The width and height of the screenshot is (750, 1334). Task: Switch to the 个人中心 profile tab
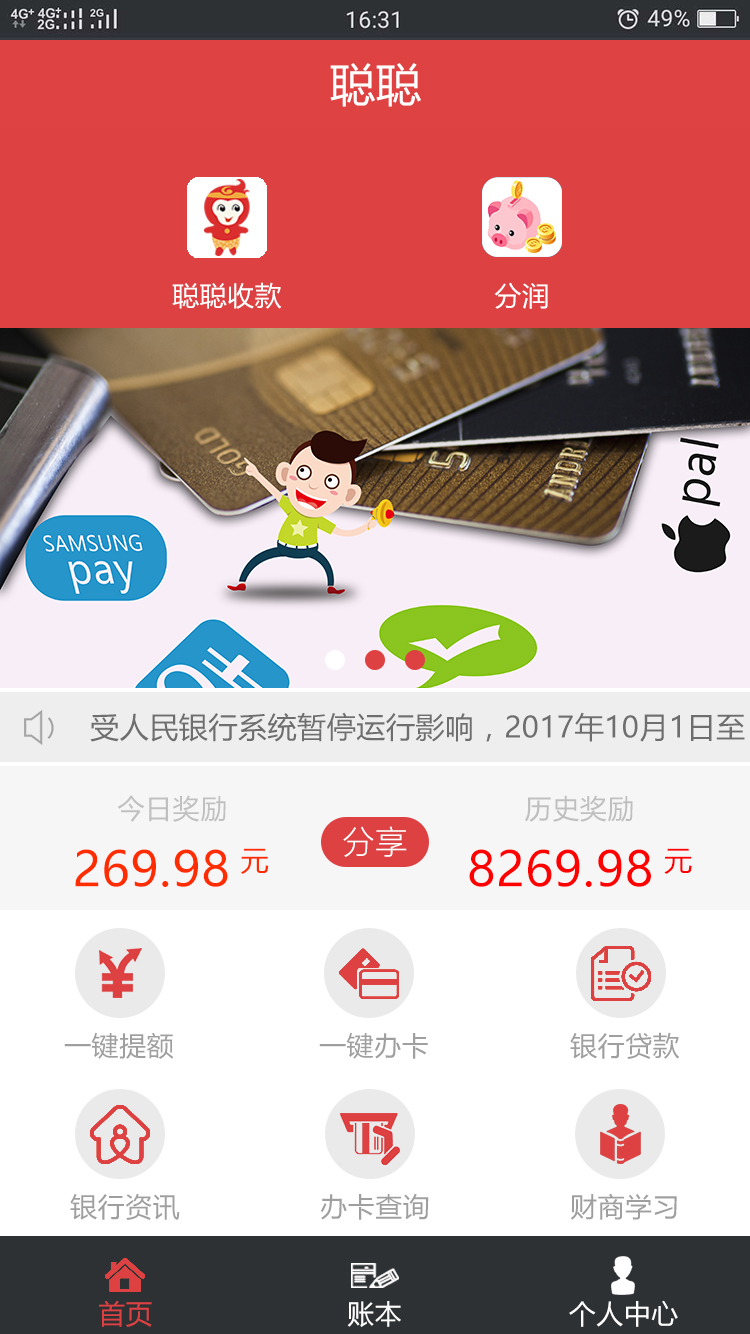click(623, 1290)
